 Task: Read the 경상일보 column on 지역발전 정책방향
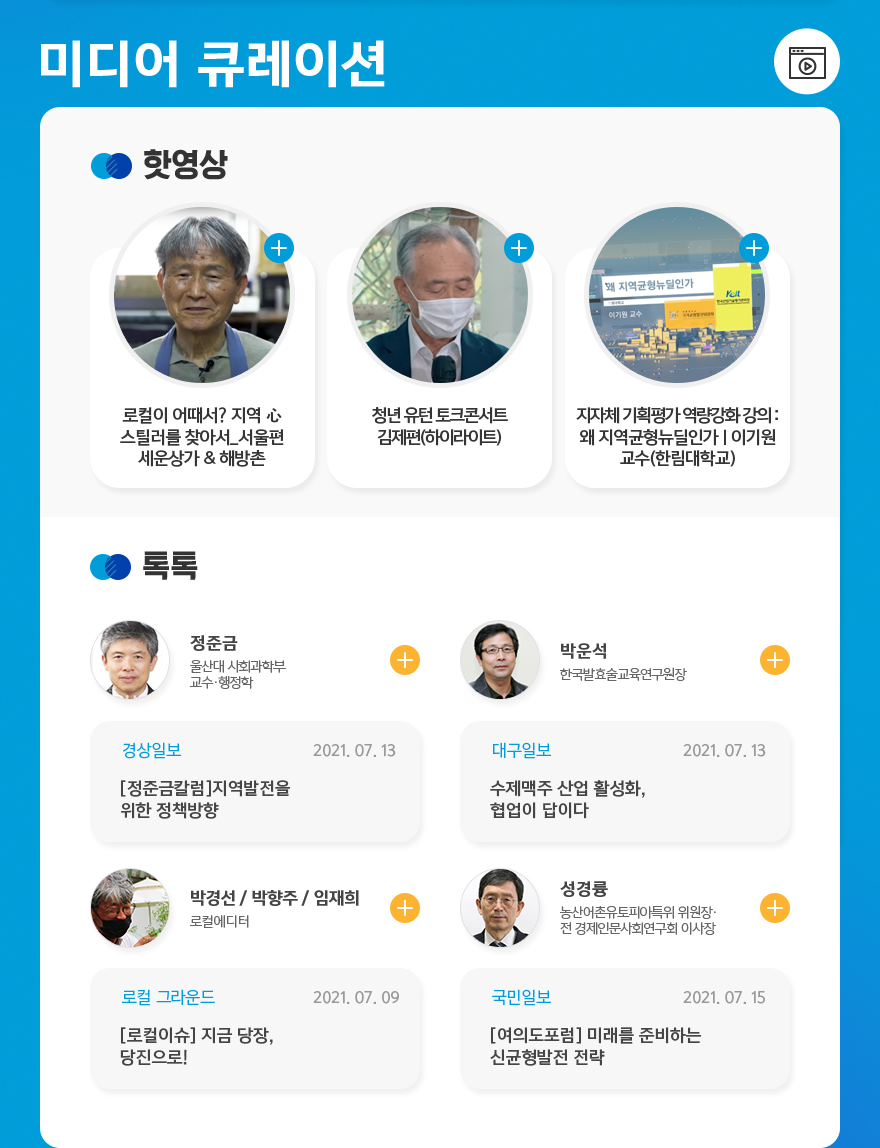(x=256, y=782)
